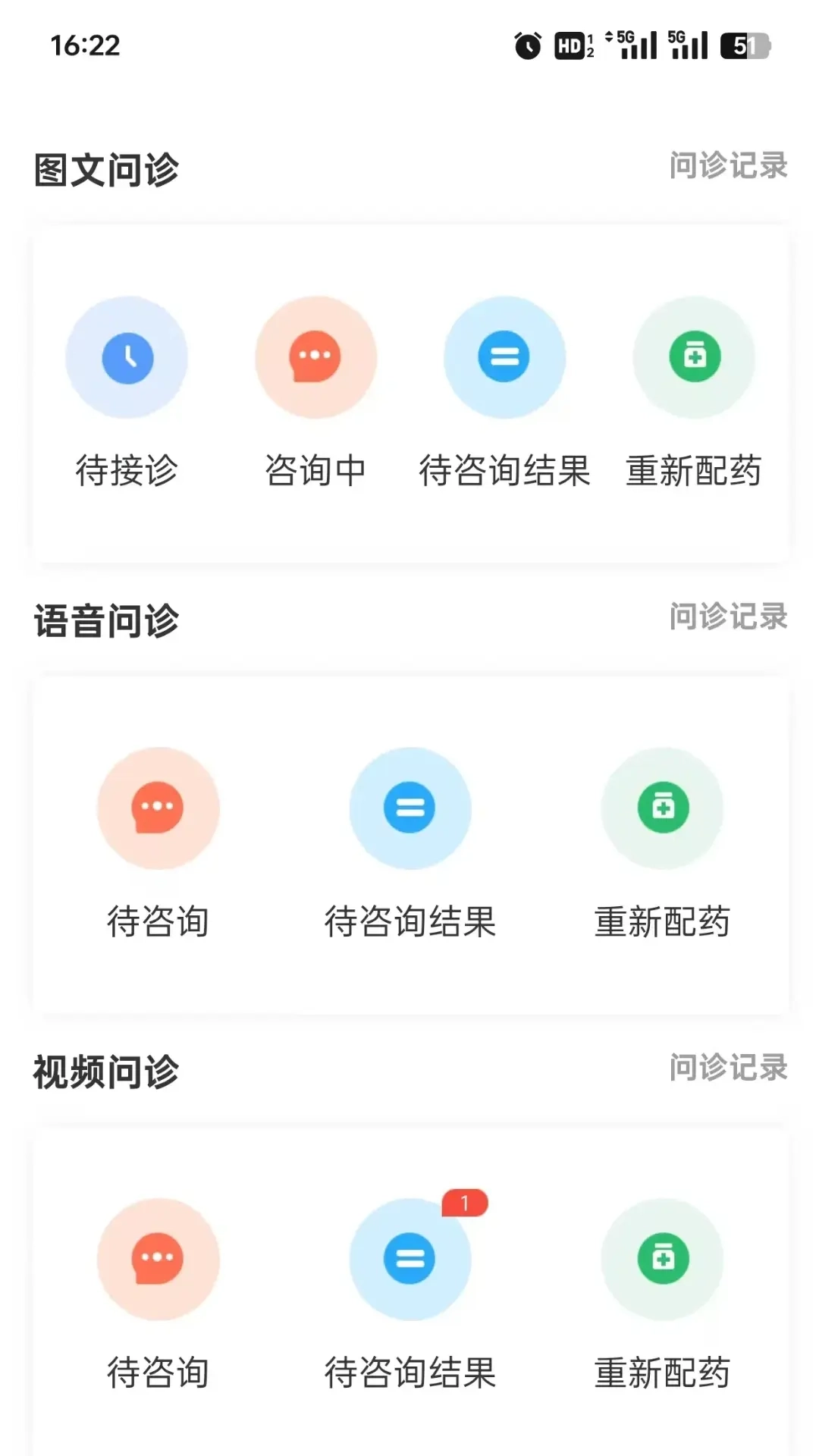Open 问诊记录 for 图文问诊
Screen dimensions: 819x1456
730,165
